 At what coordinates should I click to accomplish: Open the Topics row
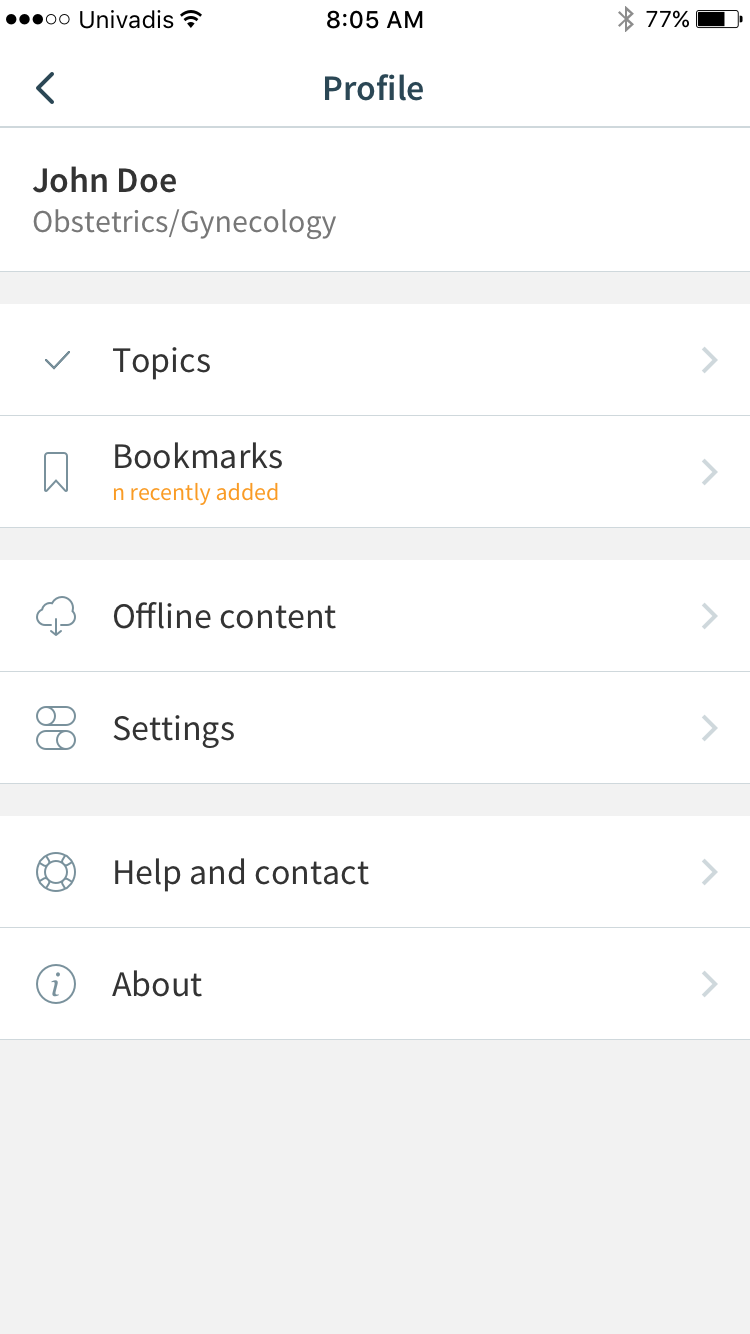click(x=375, y=360)
